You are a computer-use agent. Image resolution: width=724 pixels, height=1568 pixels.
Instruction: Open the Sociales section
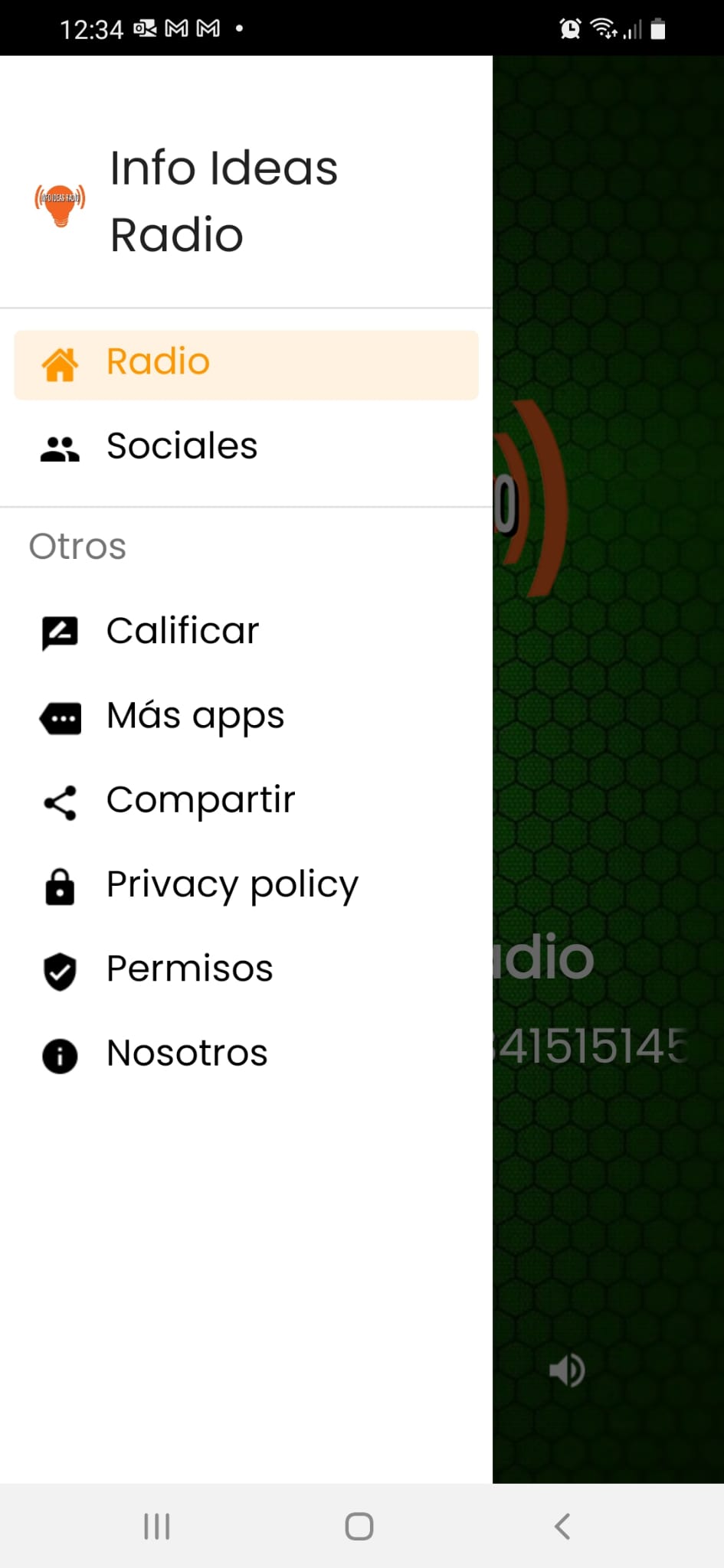(x=246, y=446)
